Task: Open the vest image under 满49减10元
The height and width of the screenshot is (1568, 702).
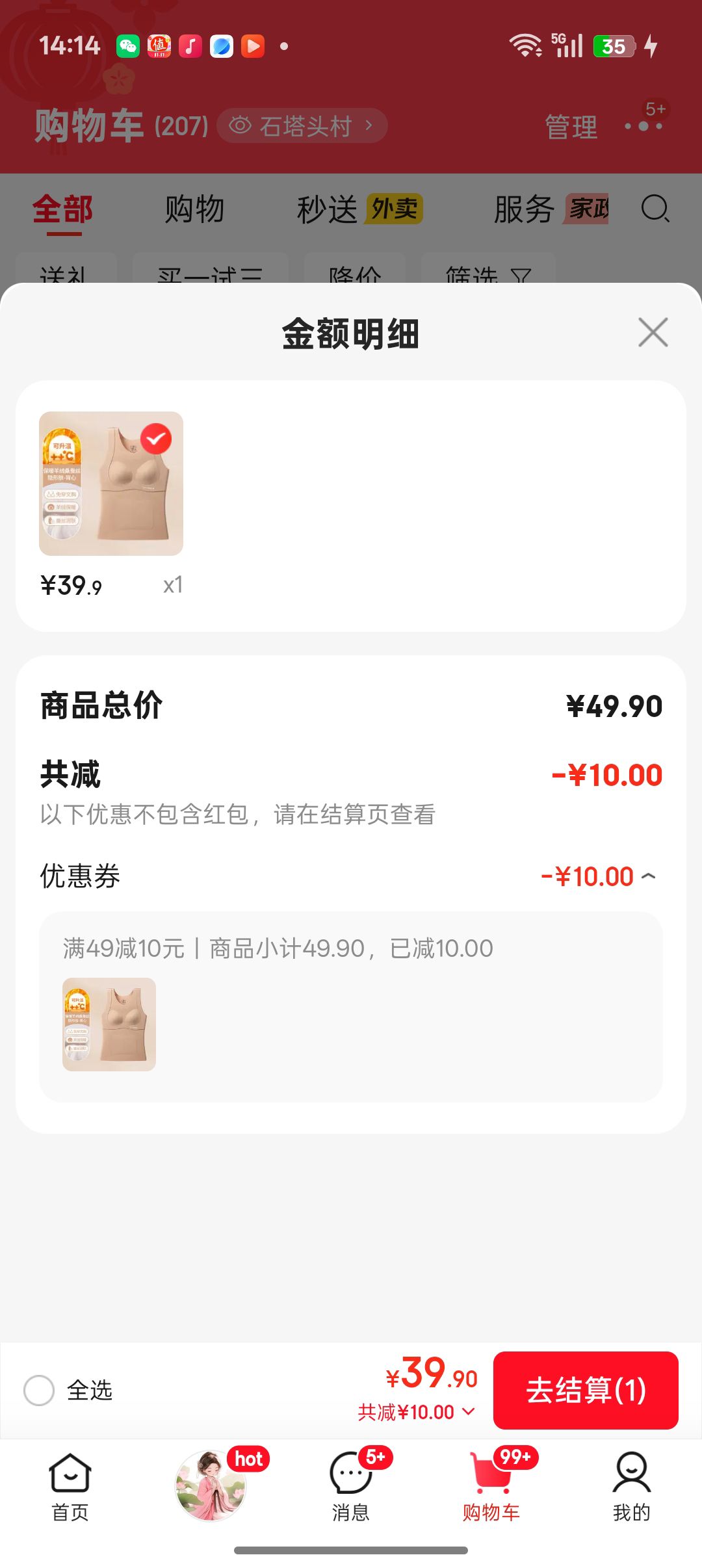Action: [109, 1025]
